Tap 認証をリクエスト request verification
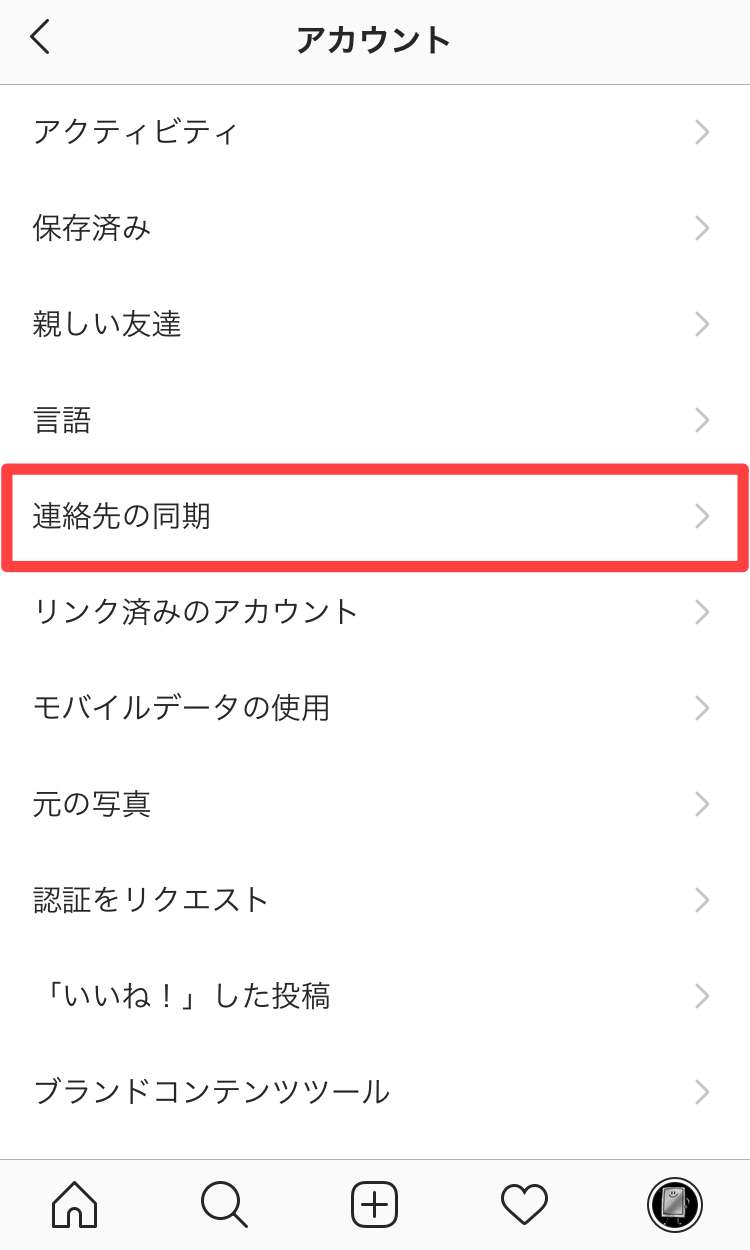 pos(375,900)
